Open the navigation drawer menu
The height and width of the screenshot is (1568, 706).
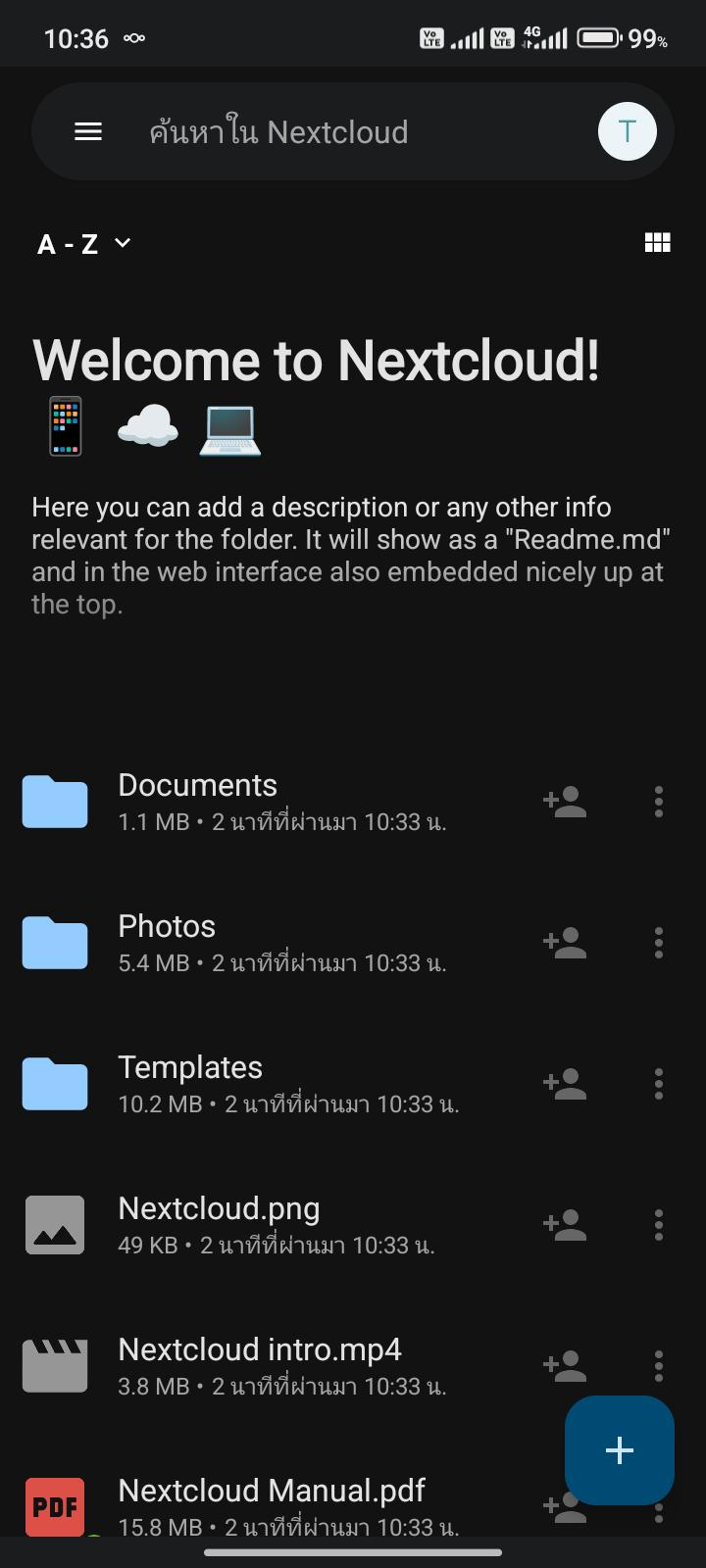coord(88,131)
